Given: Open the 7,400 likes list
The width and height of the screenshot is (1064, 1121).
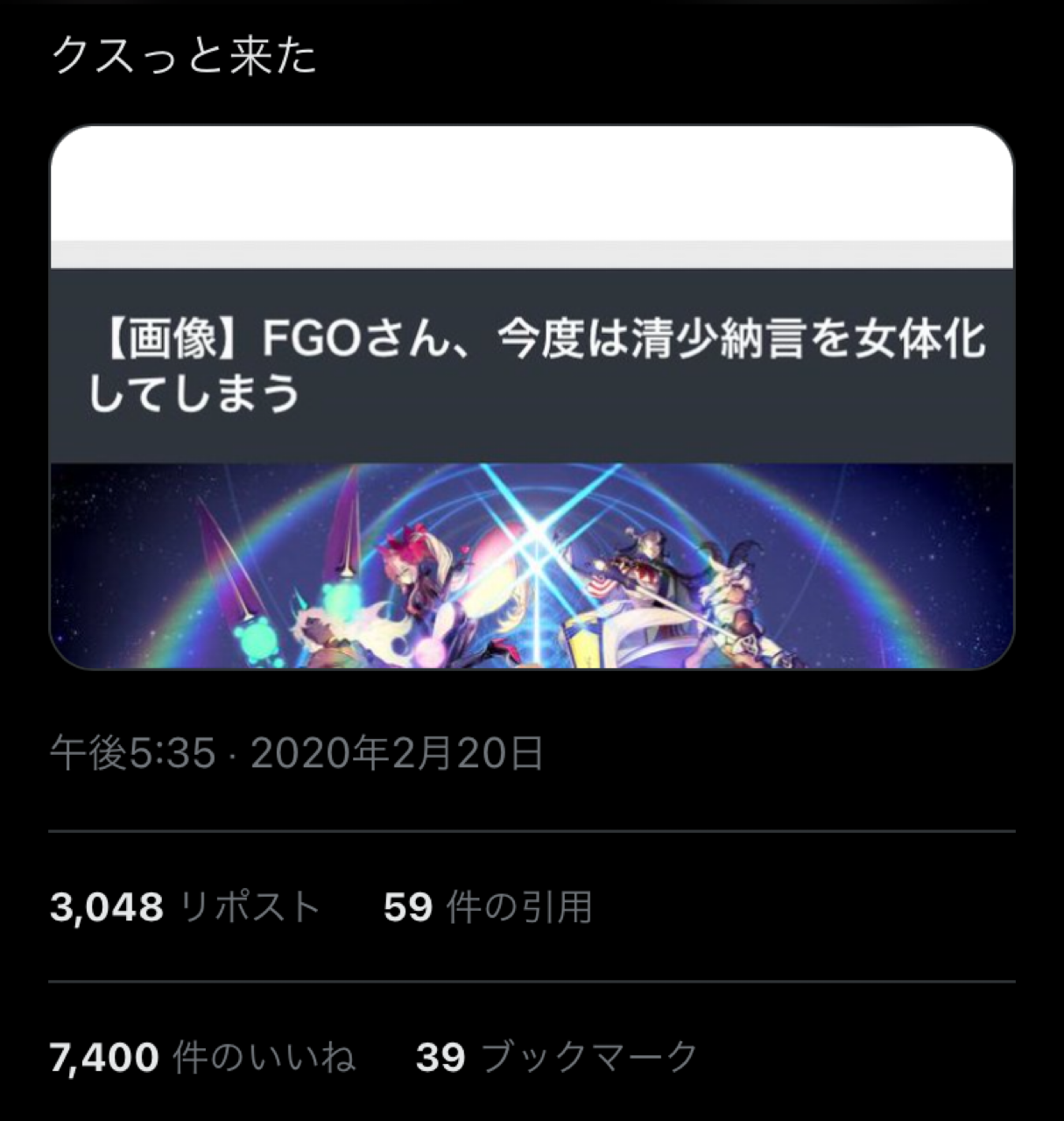Looking at the screenshot, I should pos(202,1057).
